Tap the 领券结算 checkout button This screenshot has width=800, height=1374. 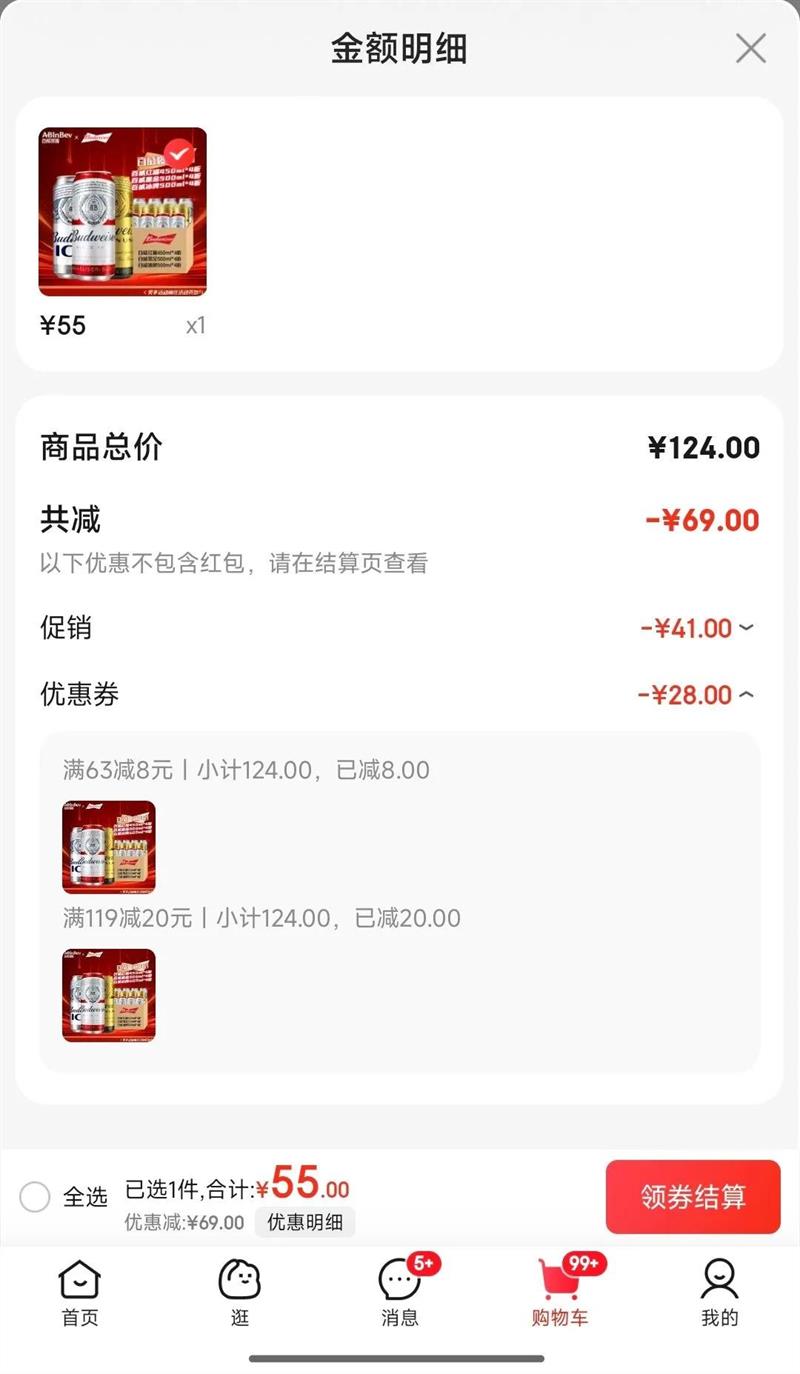point(692,1197)
